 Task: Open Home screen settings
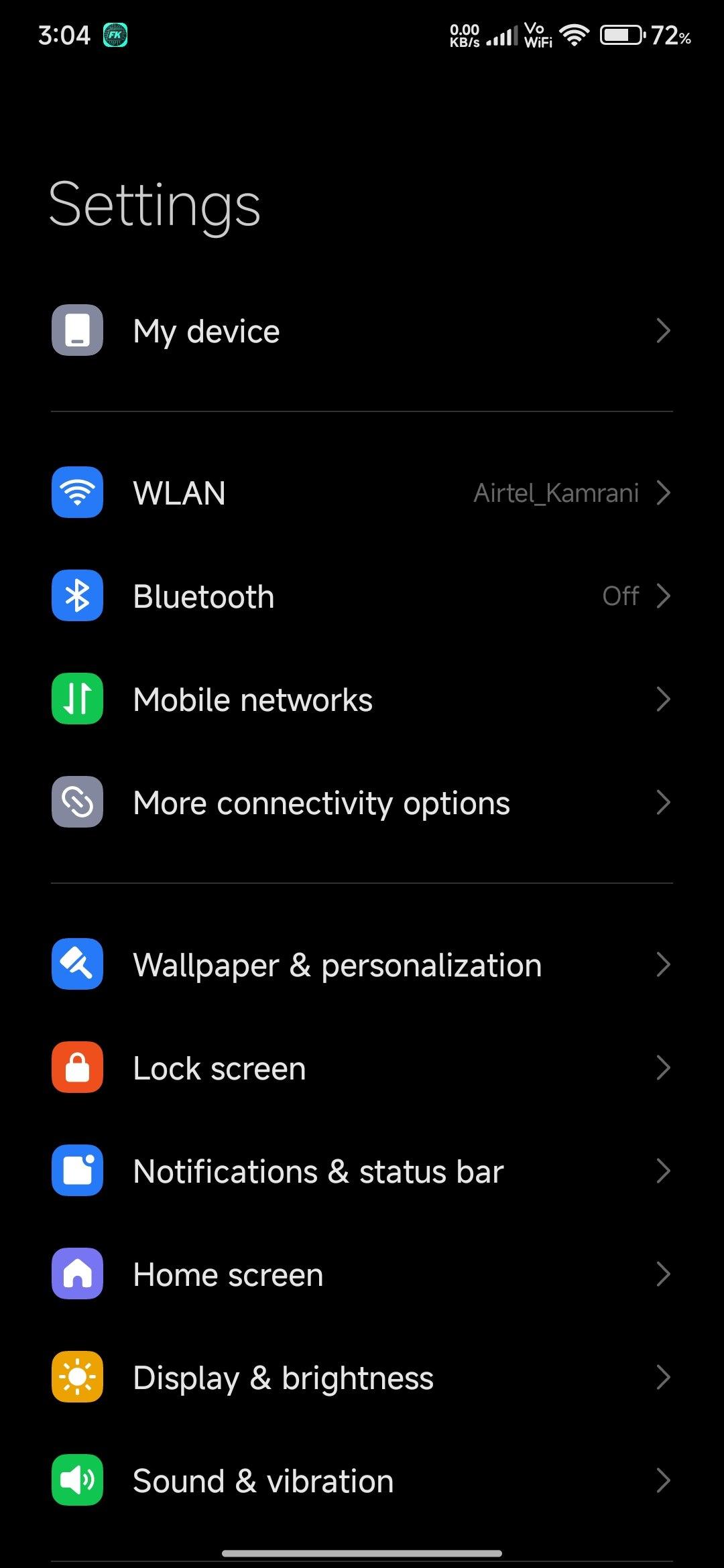(x=362, y=1274)
